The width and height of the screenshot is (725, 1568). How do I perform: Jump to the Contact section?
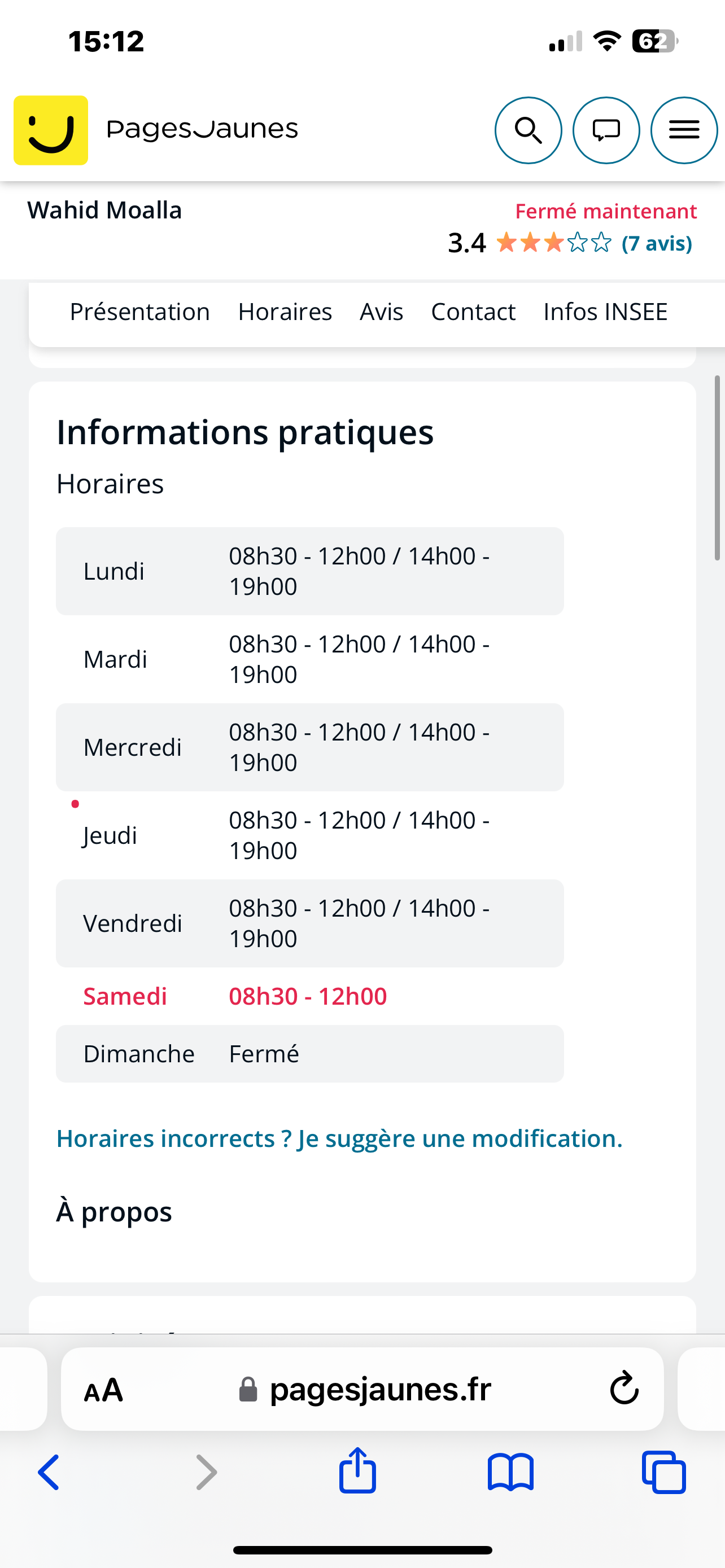coord(473,312)
